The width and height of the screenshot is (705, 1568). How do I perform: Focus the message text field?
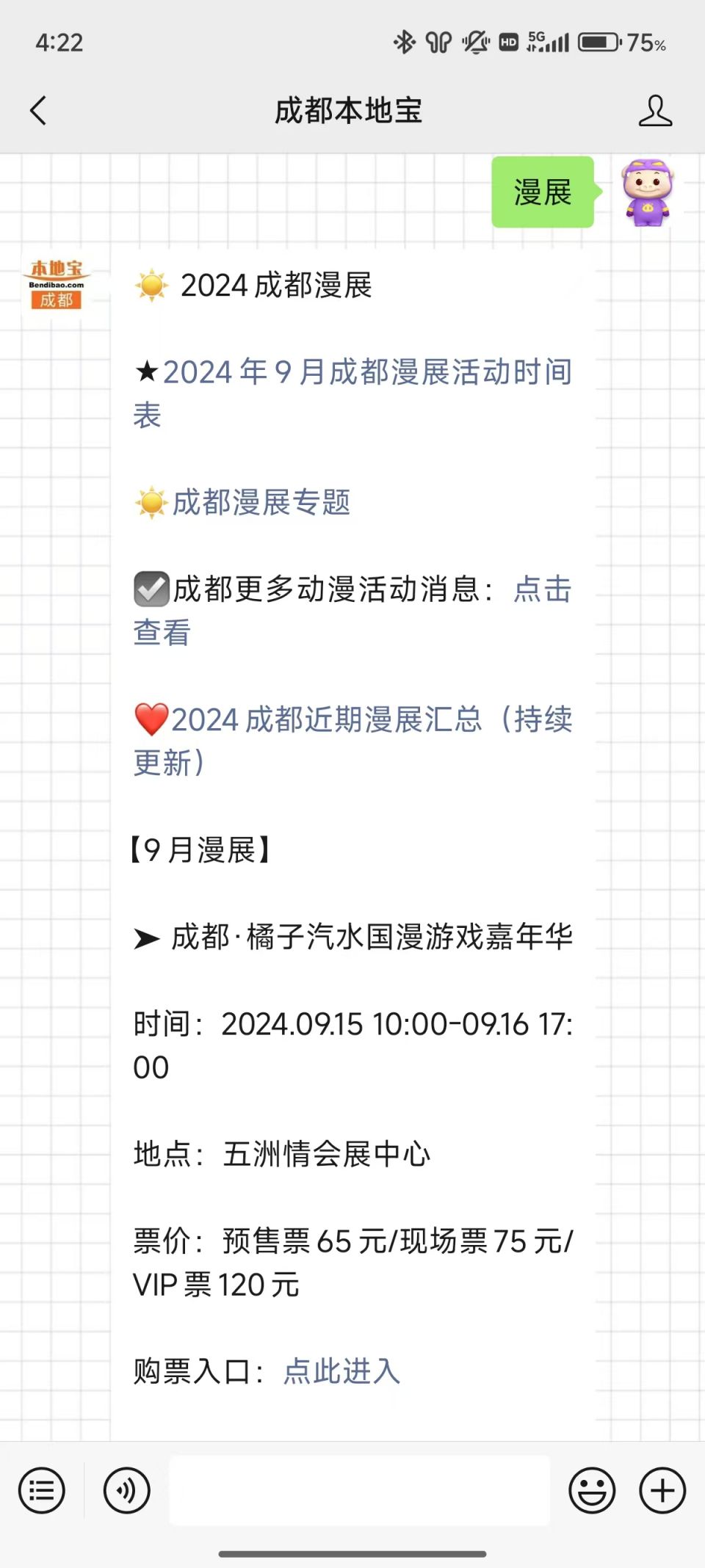click(359, 1490)
